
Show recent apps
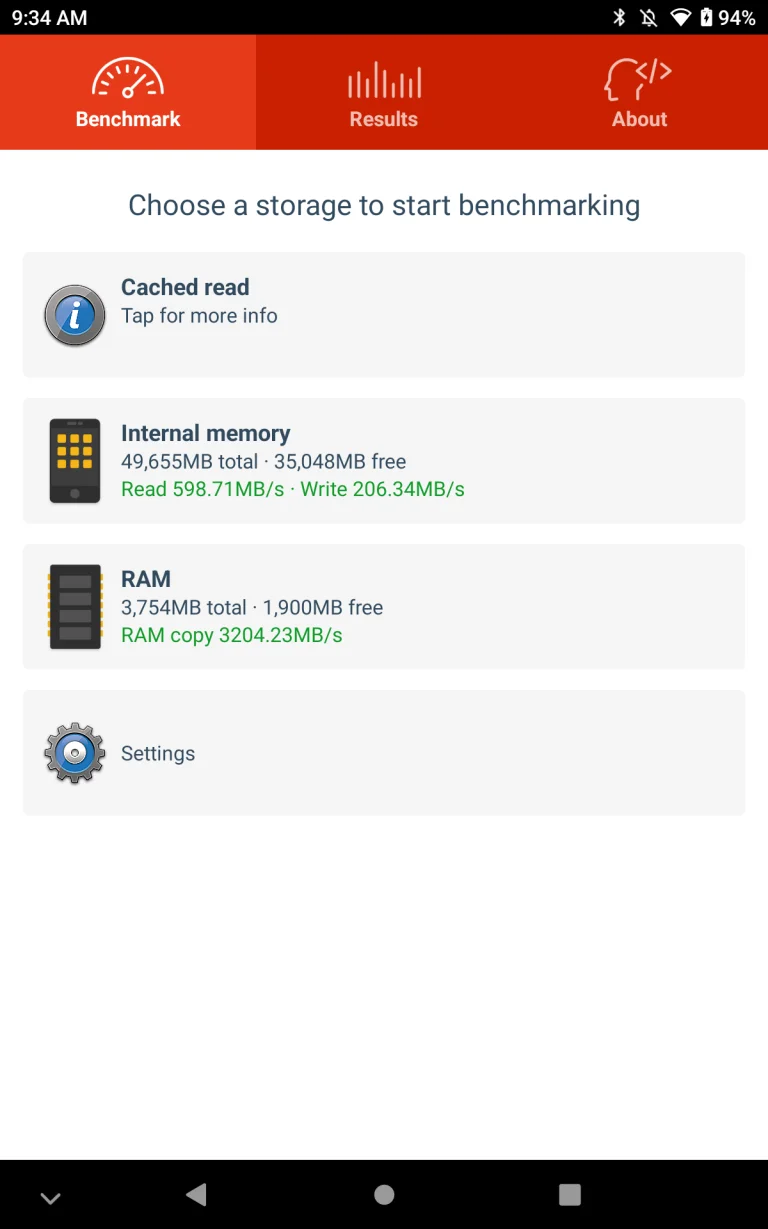(x=570, y=1194)
